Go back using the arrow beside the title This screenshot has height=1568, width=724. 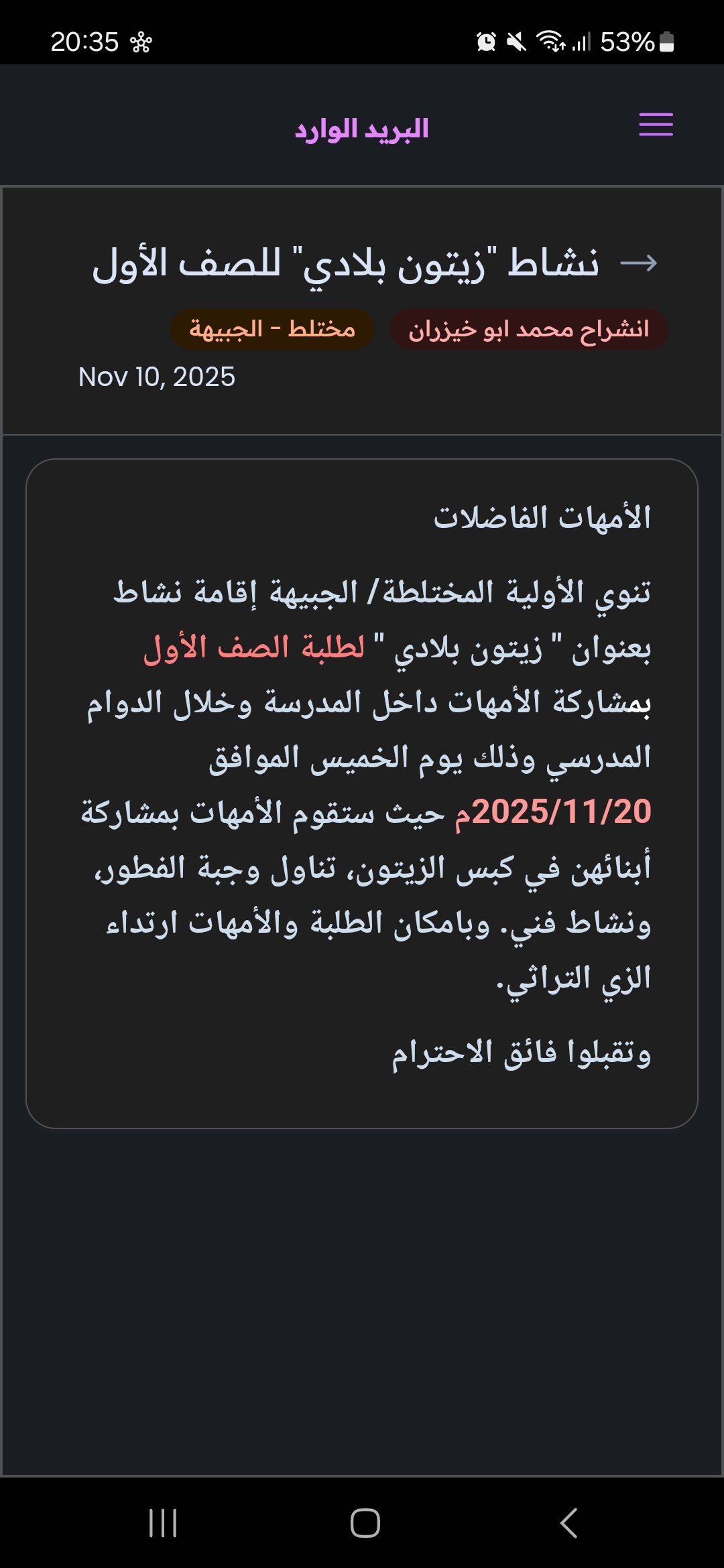tap(638, 263)
